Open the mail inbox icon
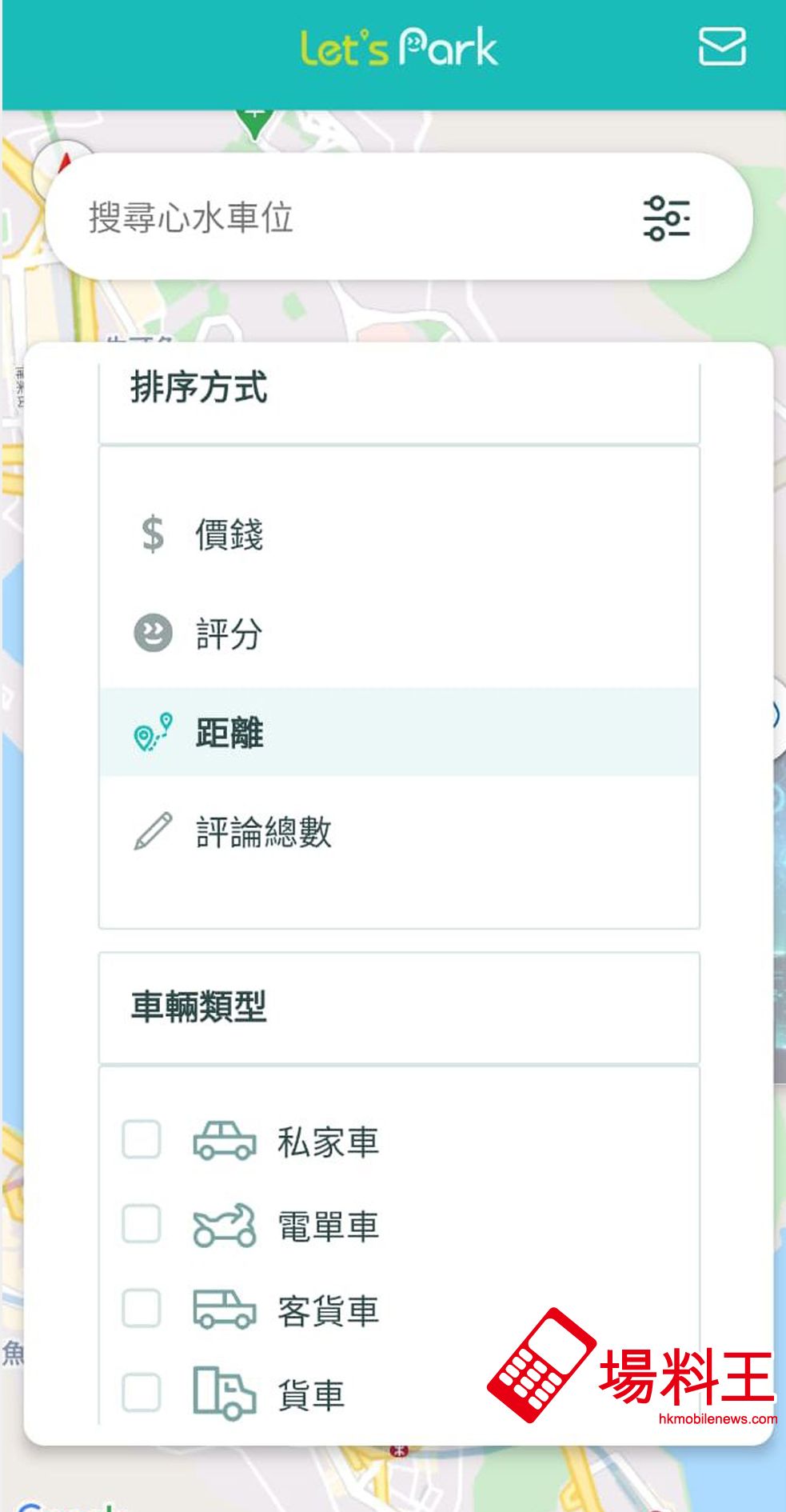Image resolution: width=786 pixels, height=1512 pixels. click(722, 46)
